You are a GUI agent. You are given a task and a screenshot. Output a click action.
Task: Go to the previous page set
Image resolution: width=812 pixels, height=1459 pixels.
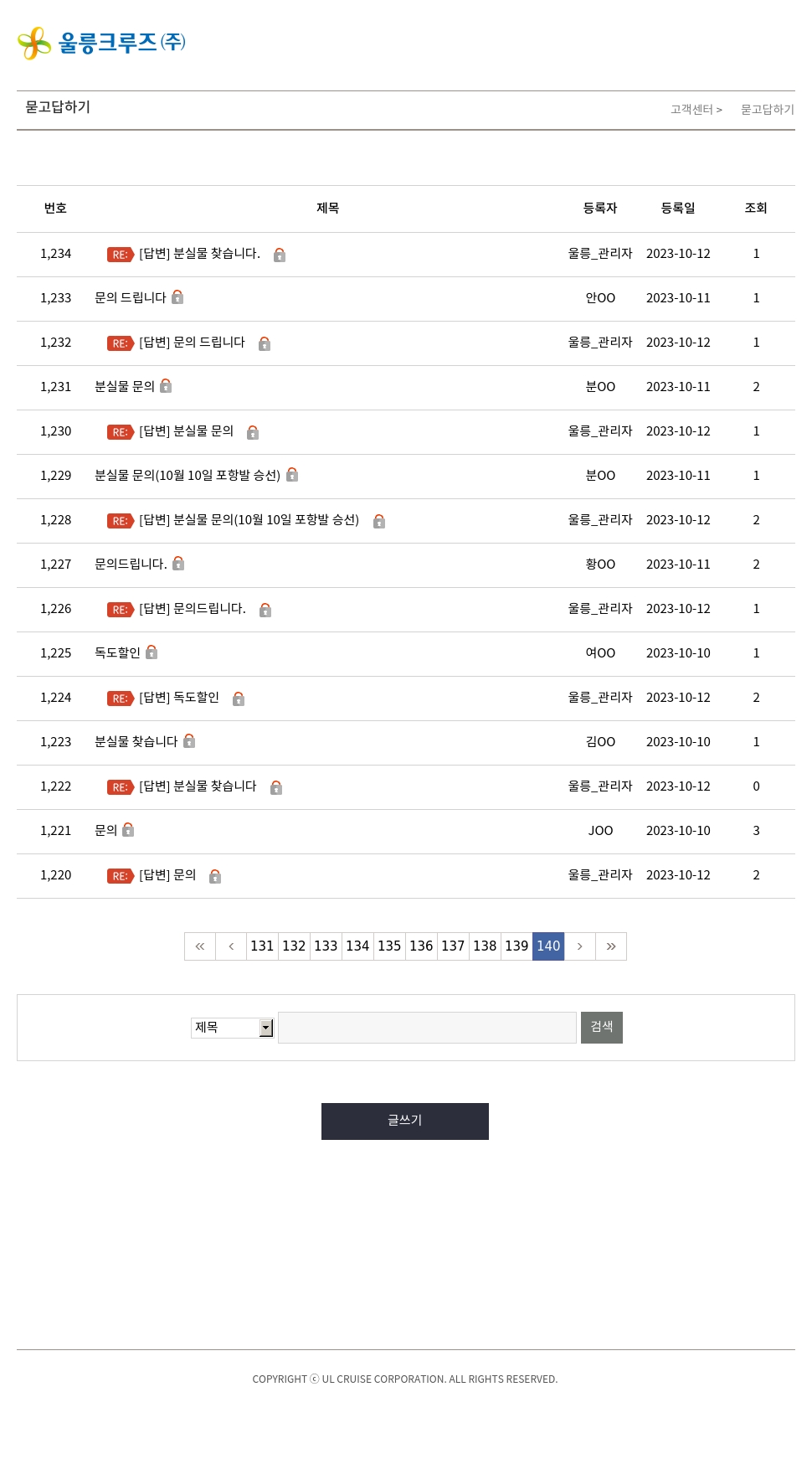[231, 946]
